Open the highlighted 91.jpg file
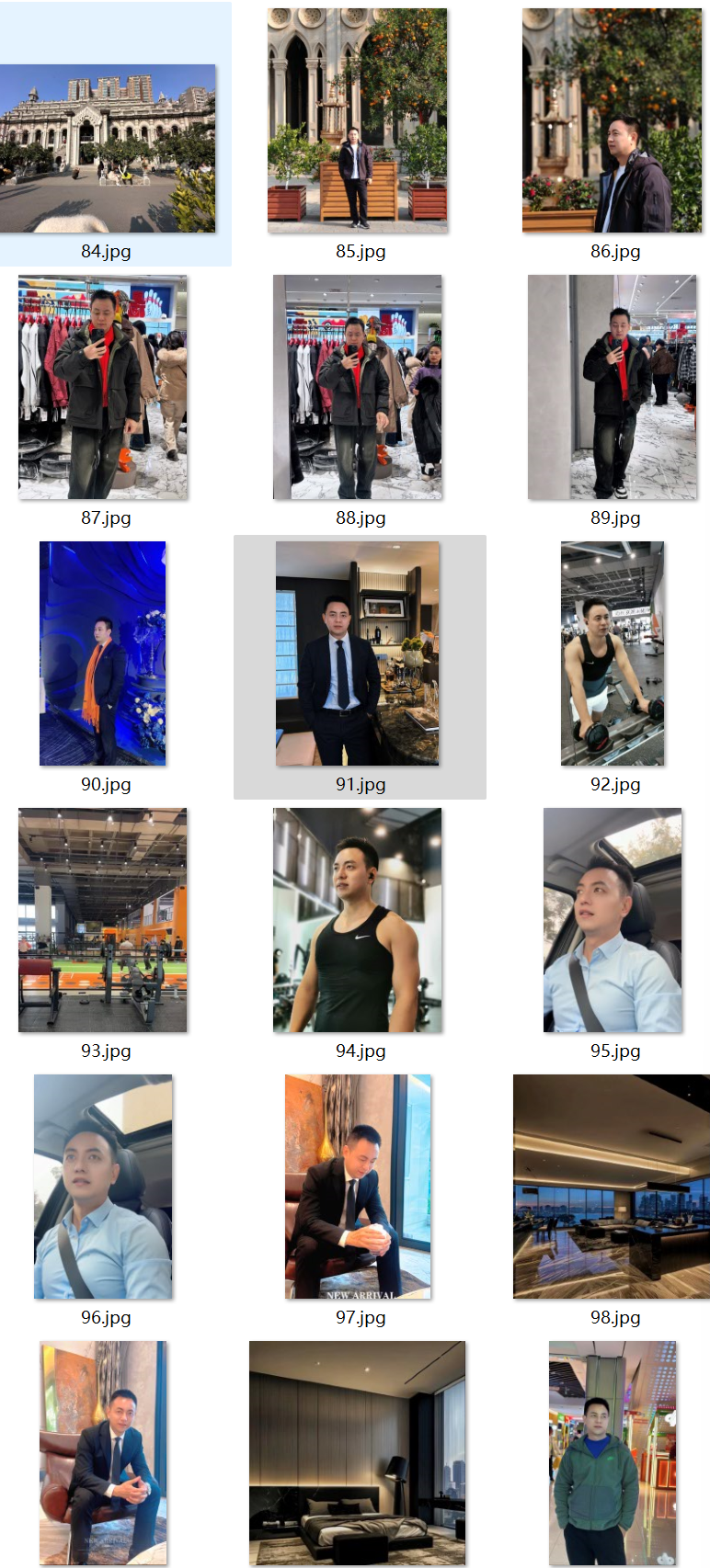Image resolution: width=710 pixels, height=1568 pixels. point(358,653)
